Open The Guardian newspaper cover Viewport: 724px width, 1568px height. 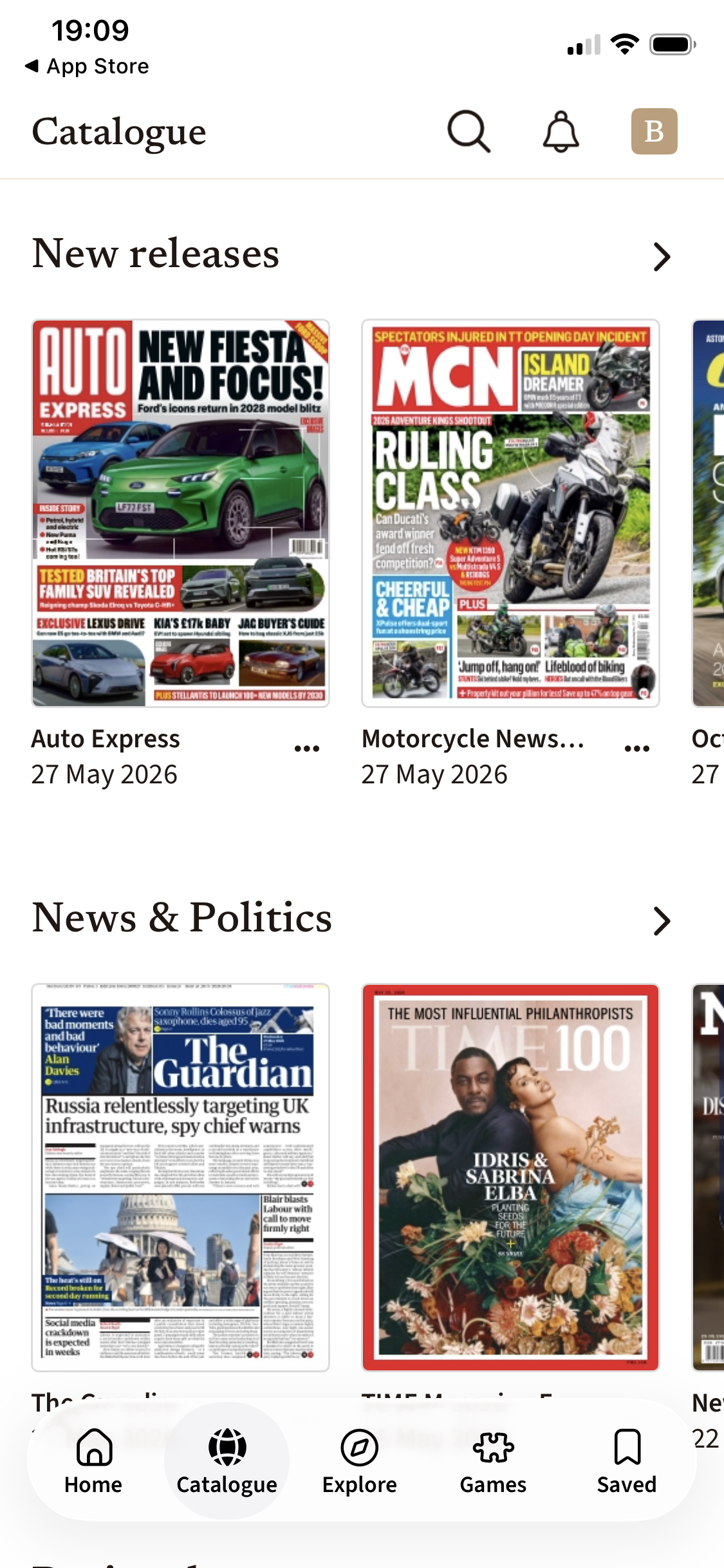(x=181, y=1177)
